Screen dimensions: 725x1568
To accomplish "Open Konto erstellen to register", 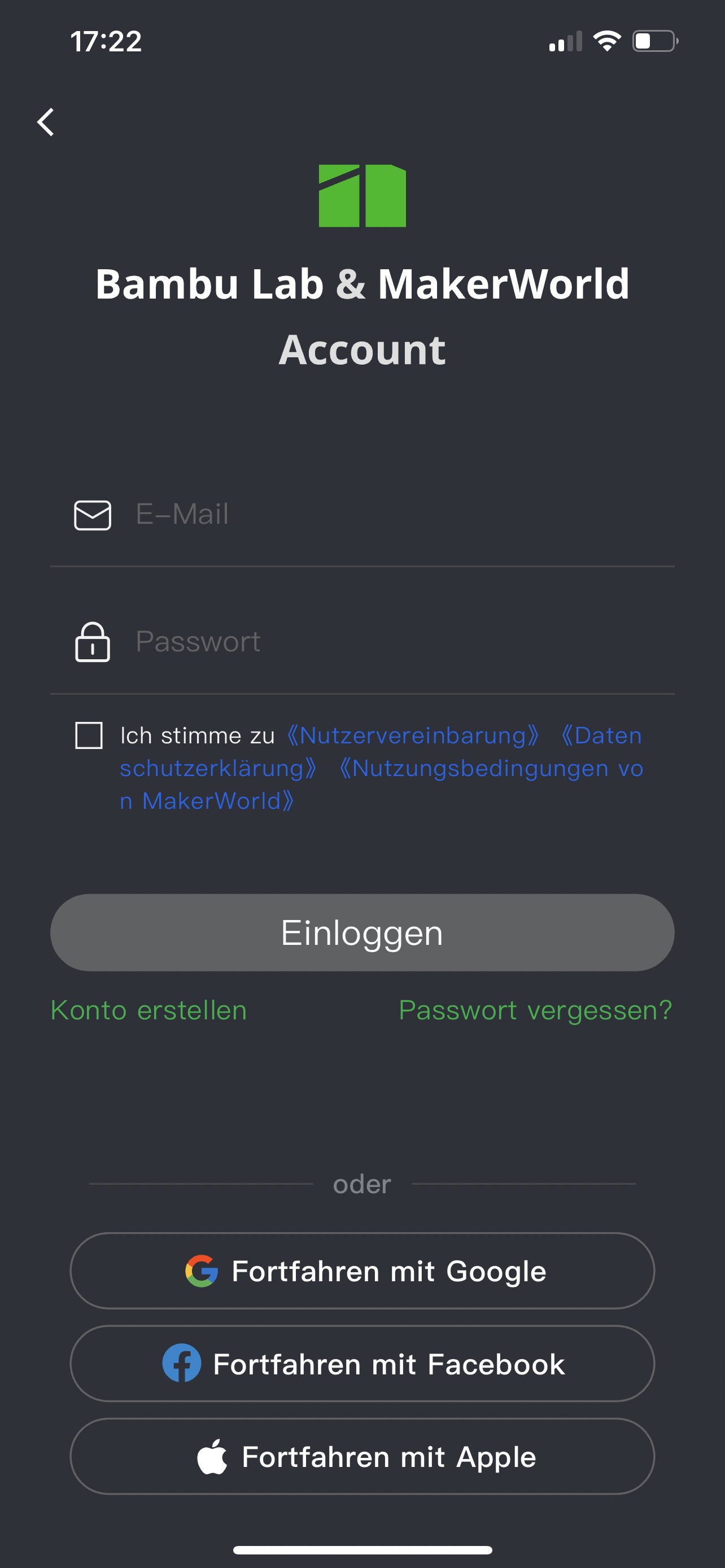I will coord(149,1010).
